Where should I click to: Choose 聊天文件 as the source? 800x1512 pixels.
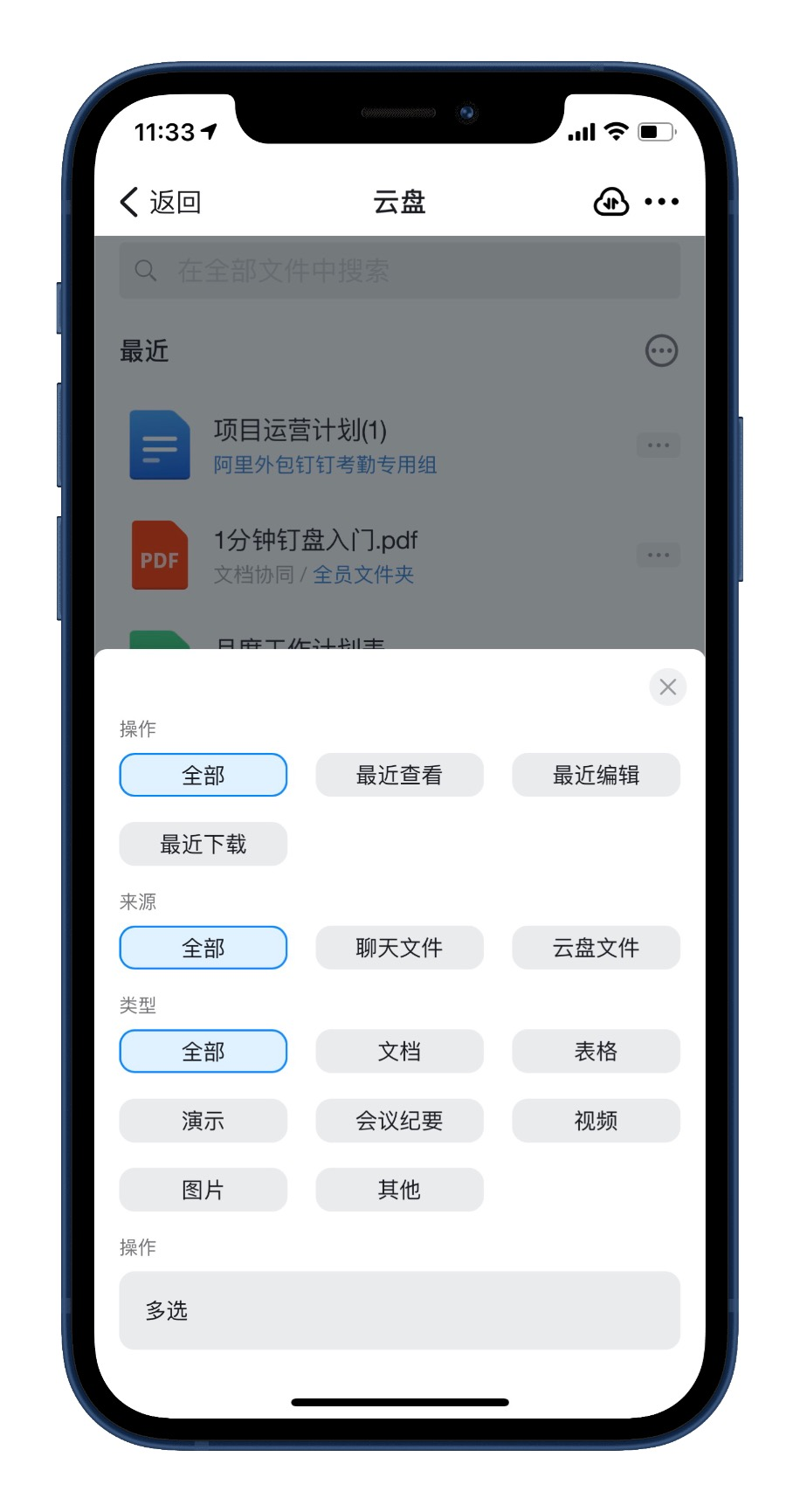[399, 948]
